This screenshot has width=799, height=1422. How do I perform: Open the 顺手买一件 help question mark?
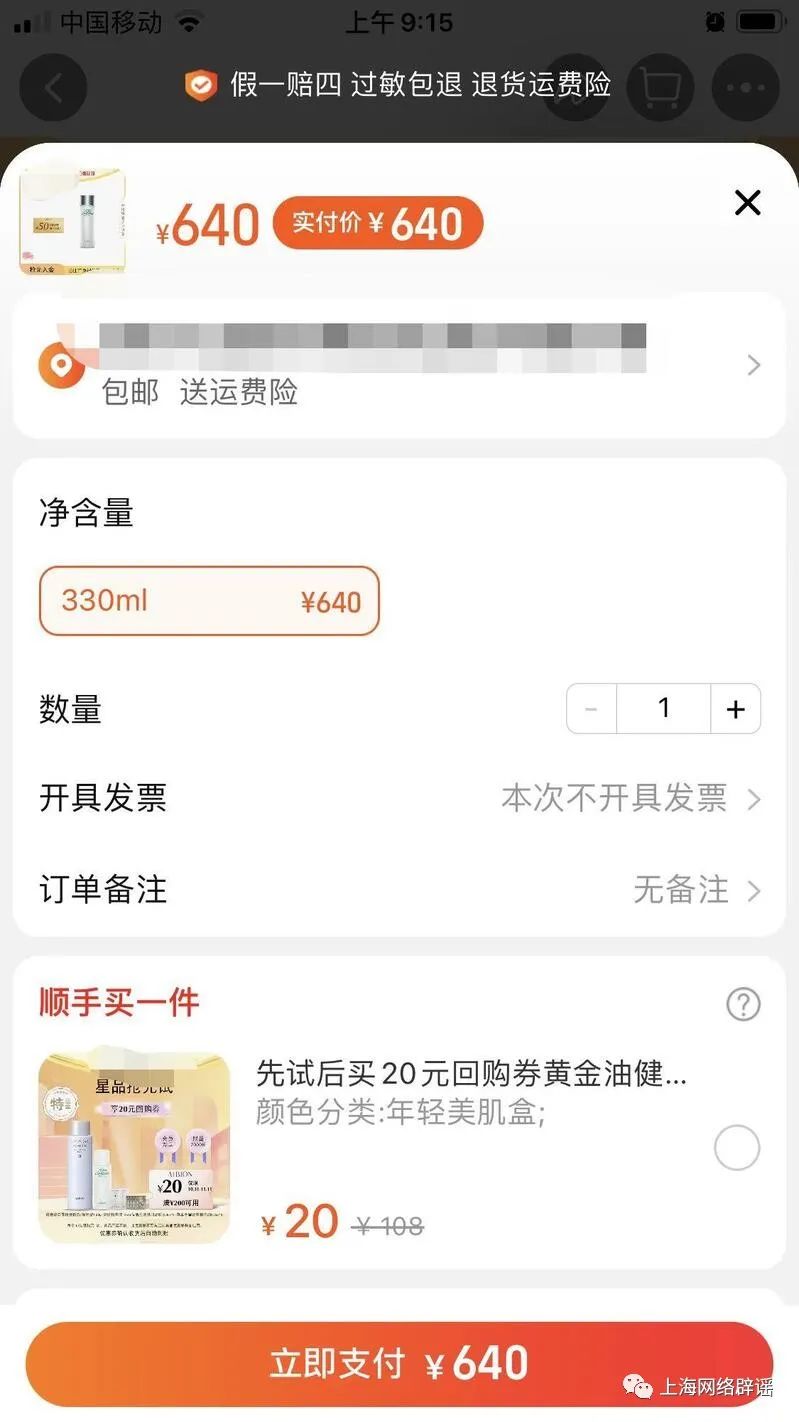(x=743, y=1004)
